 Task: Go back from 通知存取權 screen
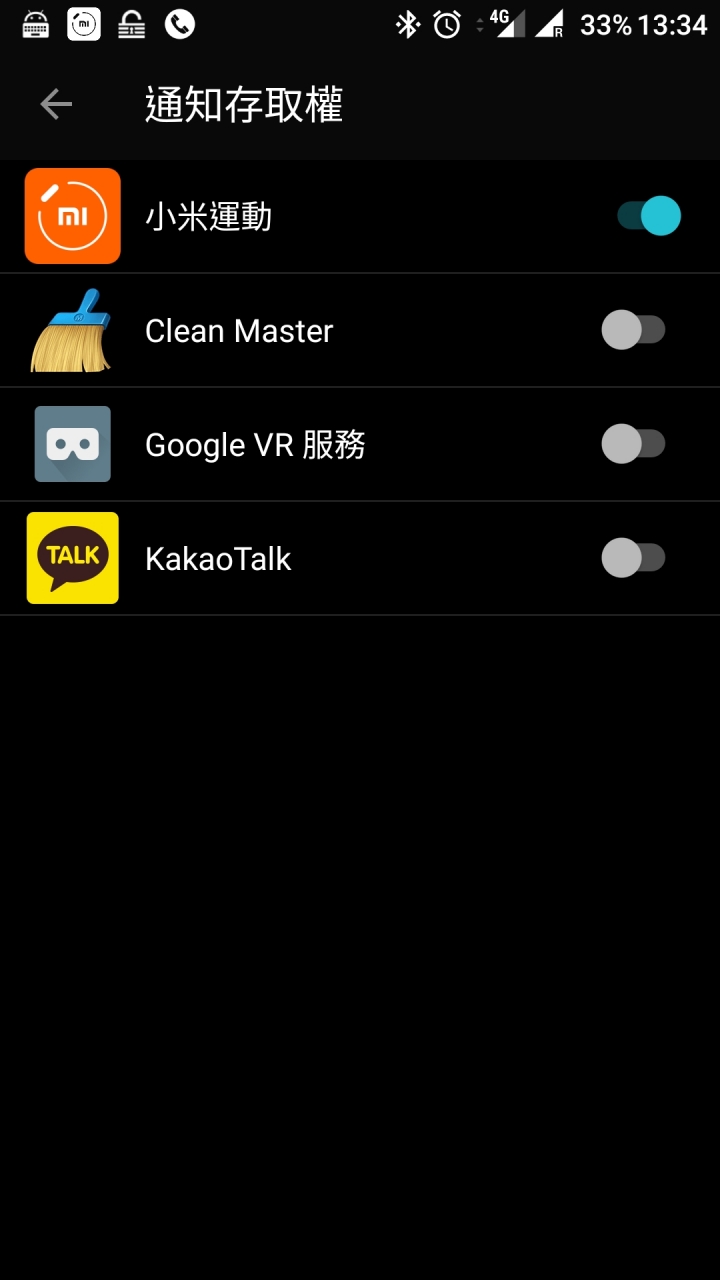56,104
